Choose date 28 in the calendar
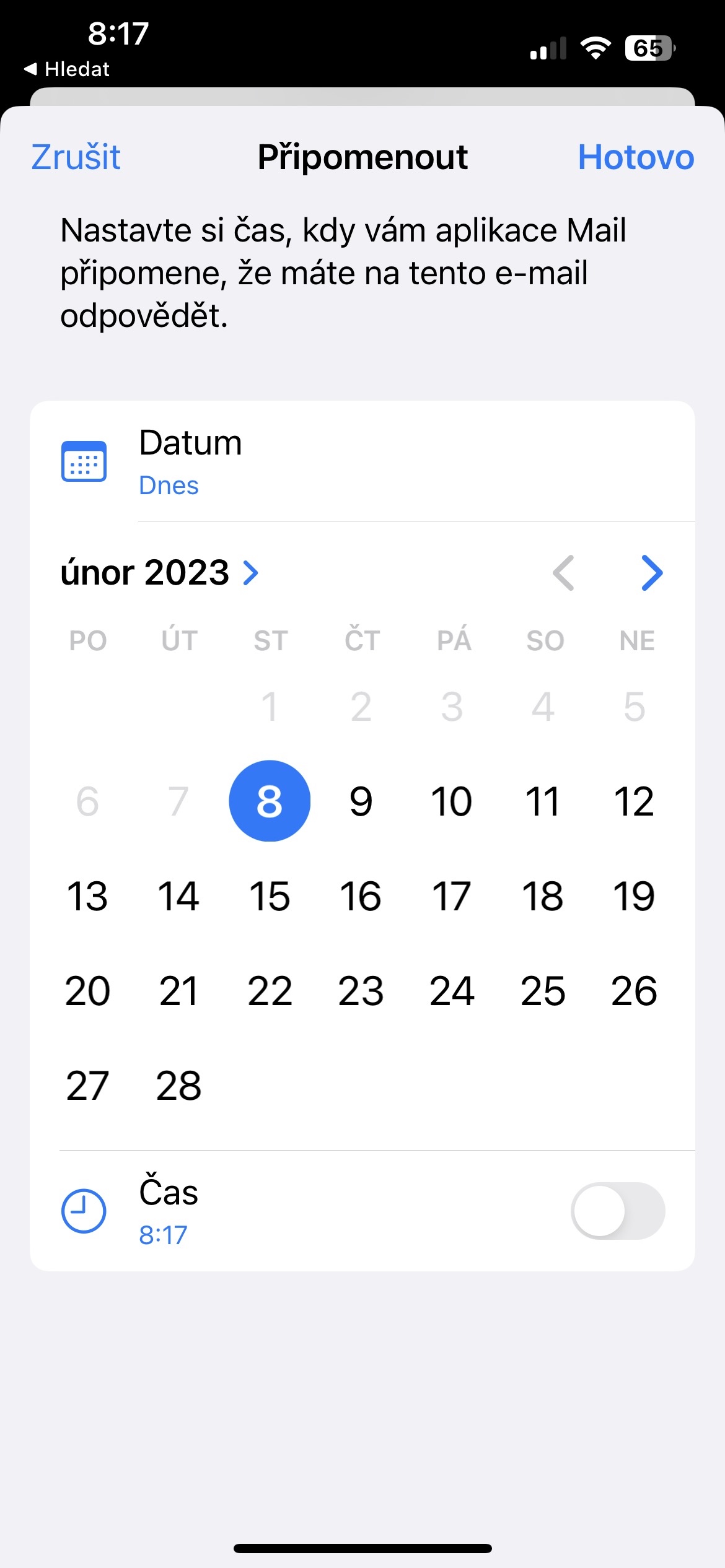This screenshot has width=725, height=1568. tap(178, 1085)
